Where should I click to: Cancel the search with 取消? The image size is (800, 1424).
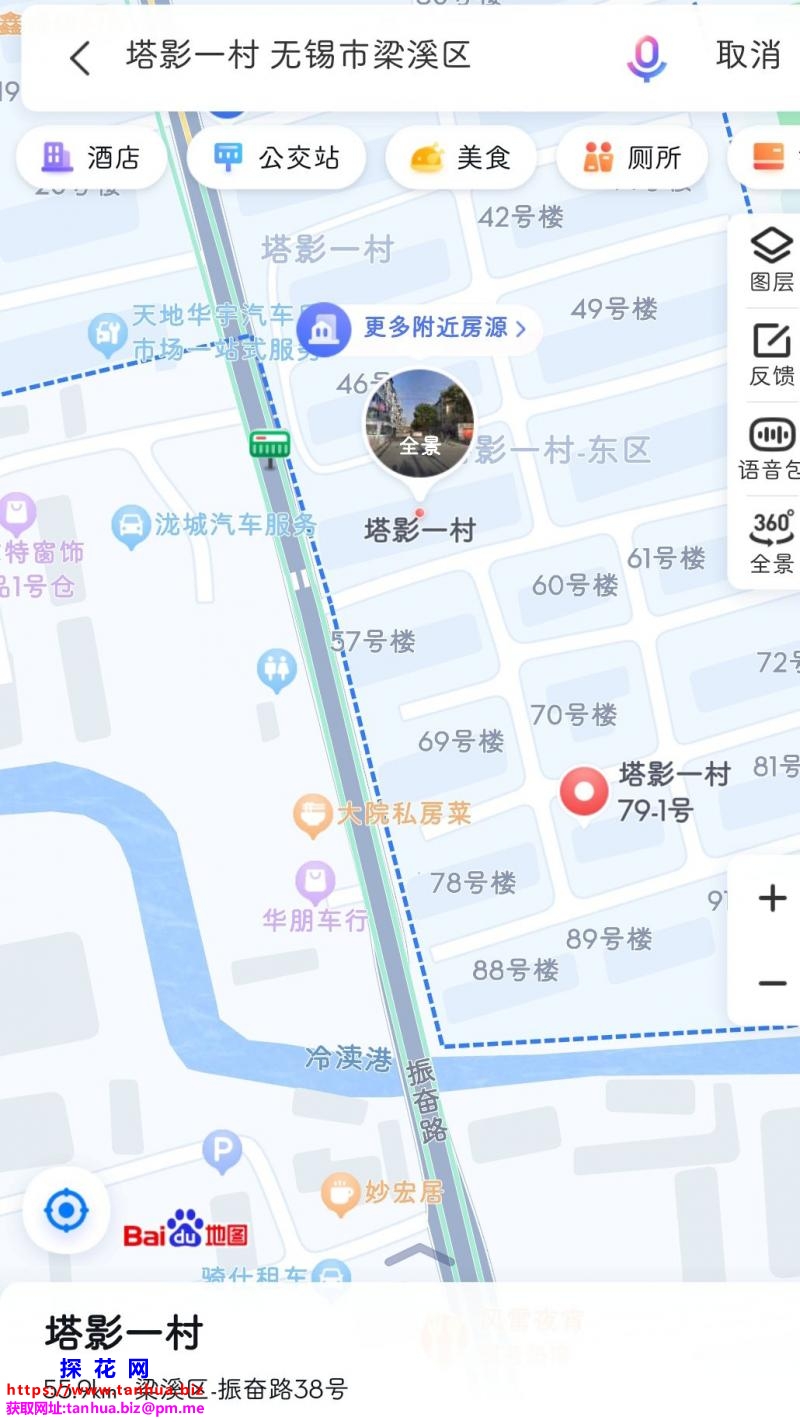coord(747,56)
